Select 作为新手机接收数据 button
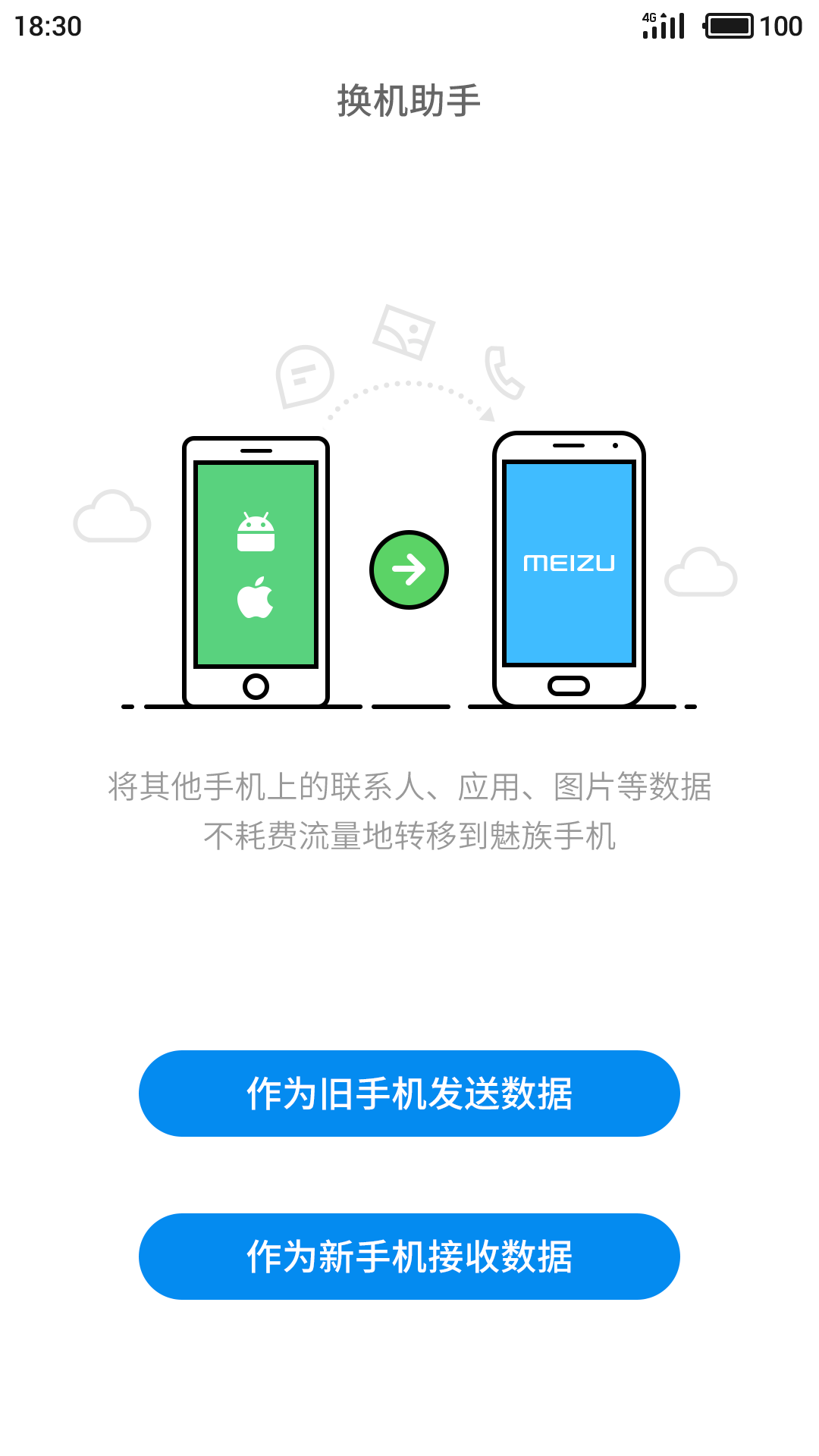This screenshot has width=819, height=1456. coord(409,1257)
